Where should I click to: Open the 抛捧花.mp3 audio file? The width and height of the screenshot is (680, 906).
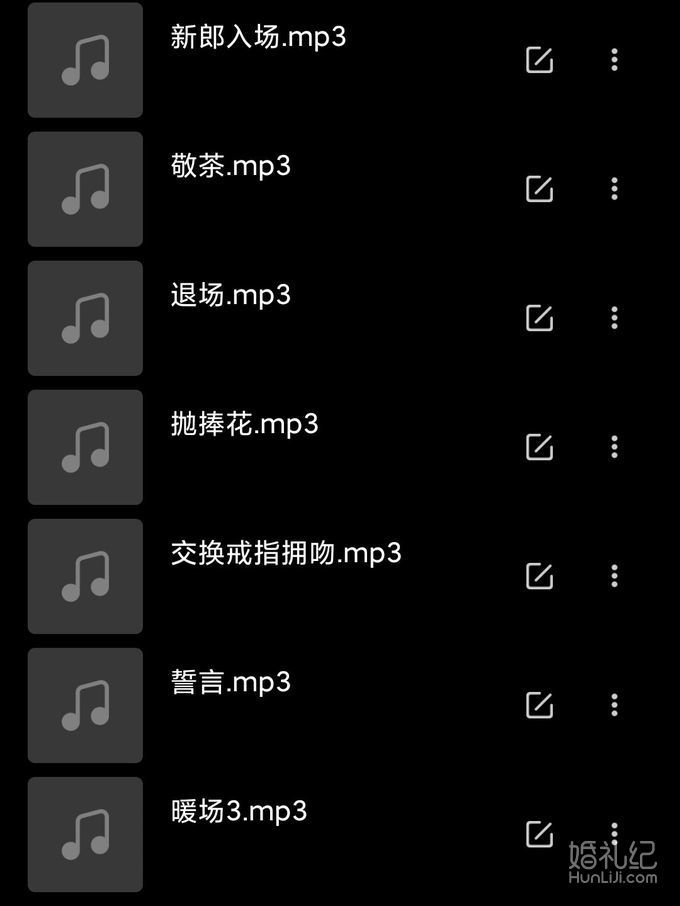click(x=244, y=424)
